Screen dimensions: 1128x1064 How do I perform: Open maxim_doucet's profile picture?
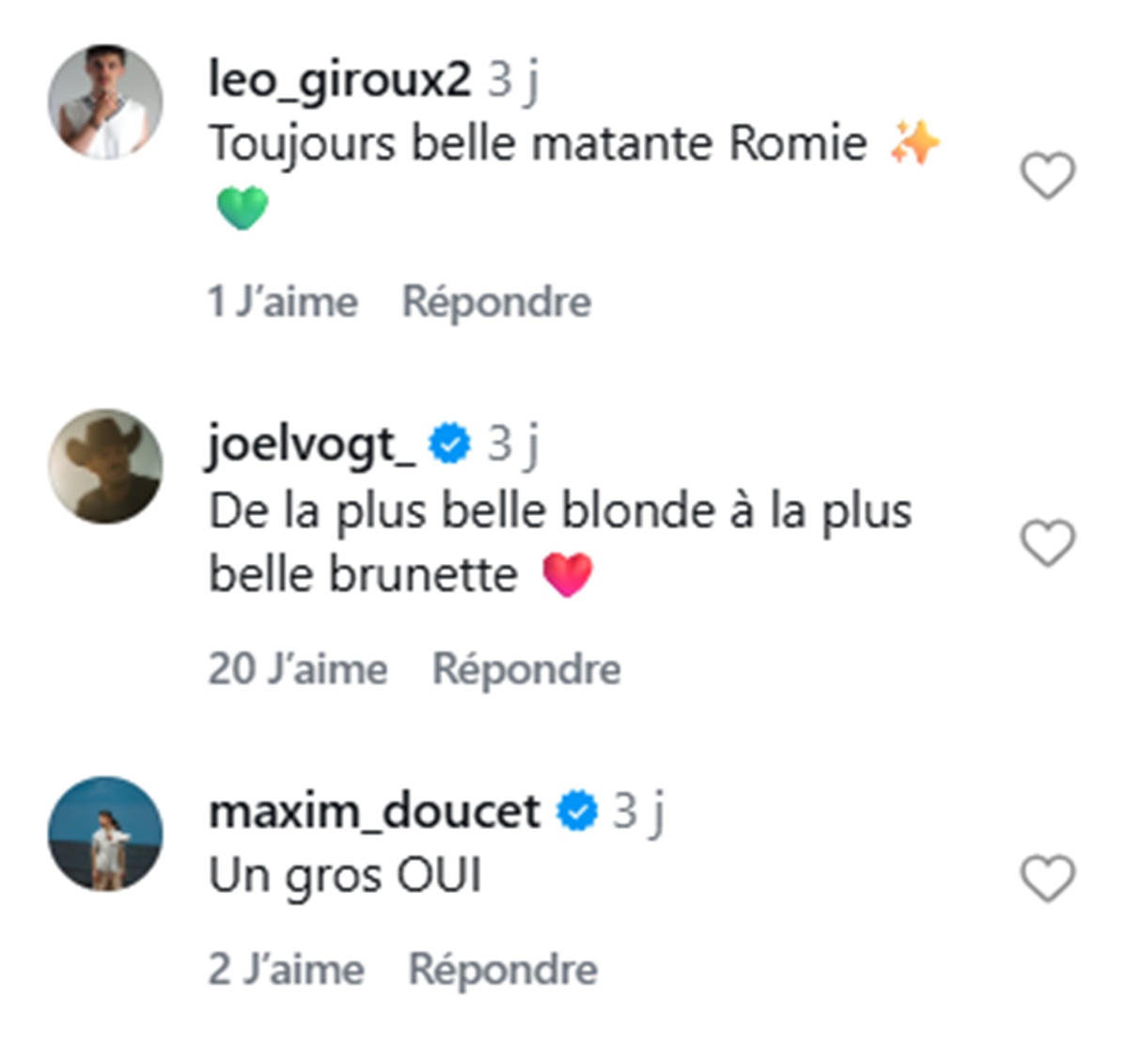click(x=105, y=834)
